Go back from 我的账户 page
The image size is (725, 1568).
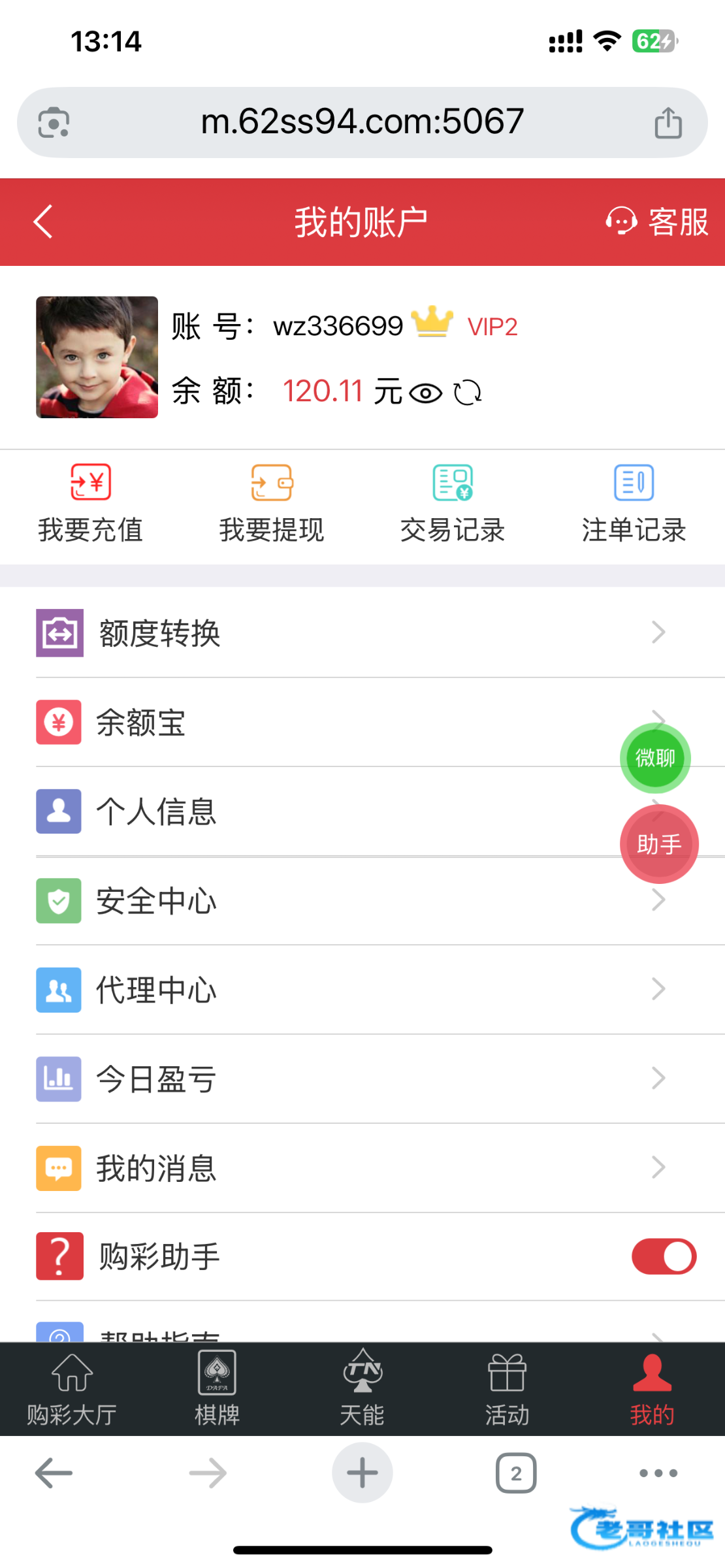[43, 222]
